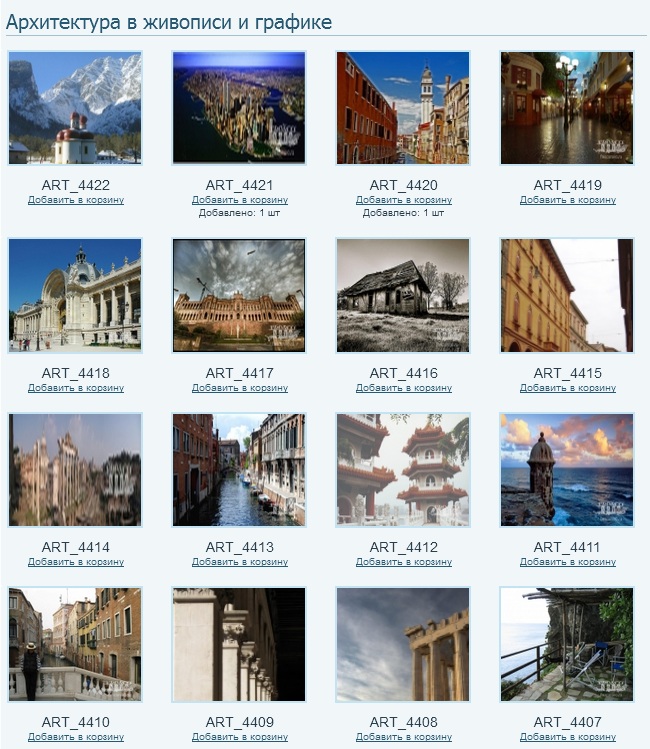
Task: Add ART_4407 to the cart
Action: pos(568,737)
